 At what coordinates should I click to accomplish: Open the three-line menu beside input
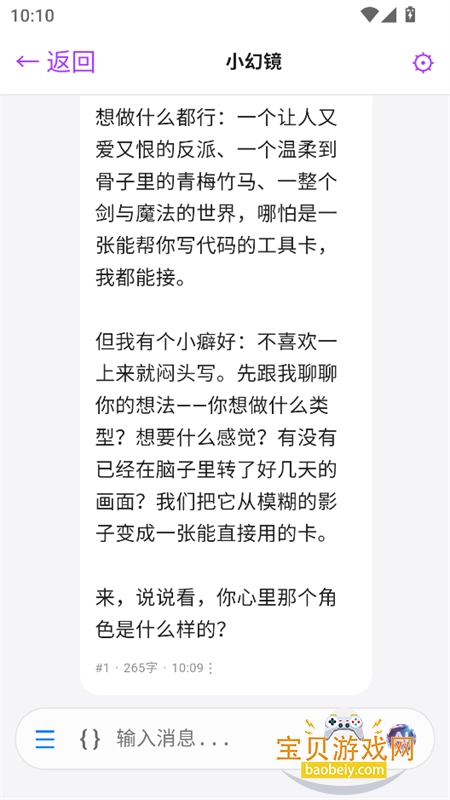click(x=45, y=738)
